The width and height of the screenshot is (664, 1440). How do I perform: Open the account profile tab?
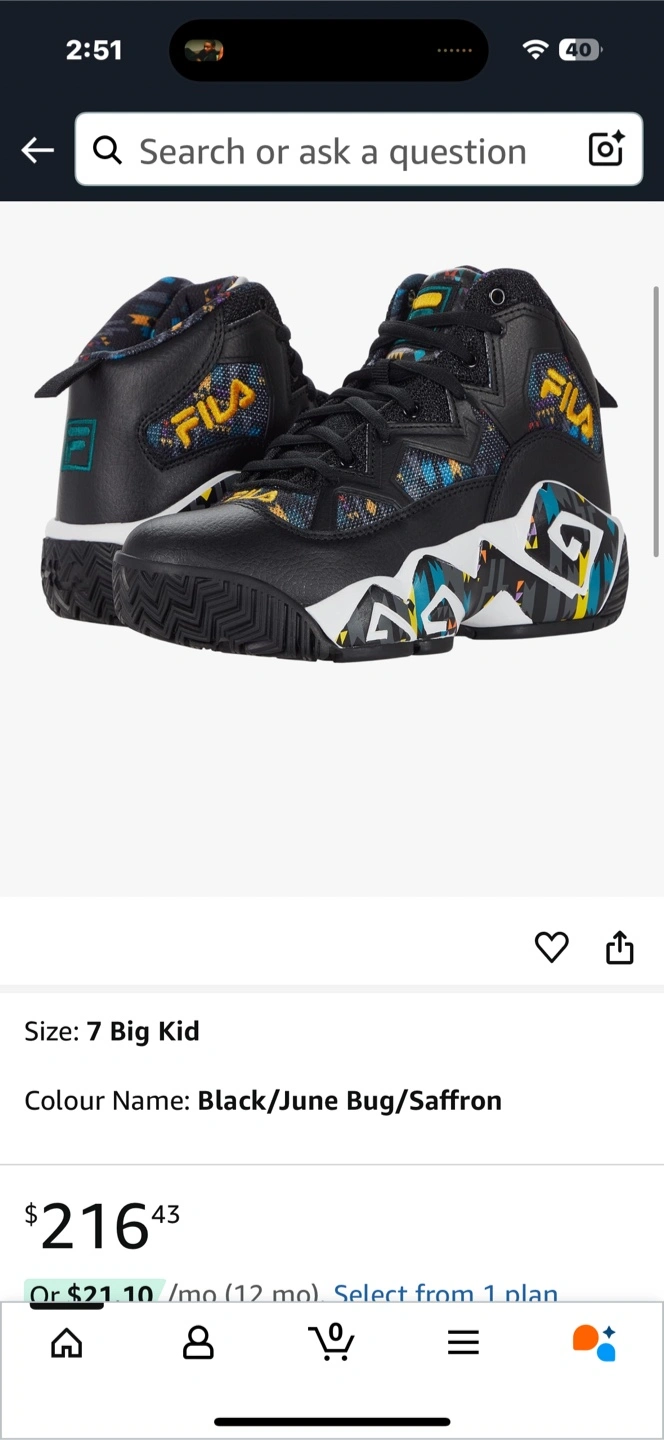tap(199, 1342)
